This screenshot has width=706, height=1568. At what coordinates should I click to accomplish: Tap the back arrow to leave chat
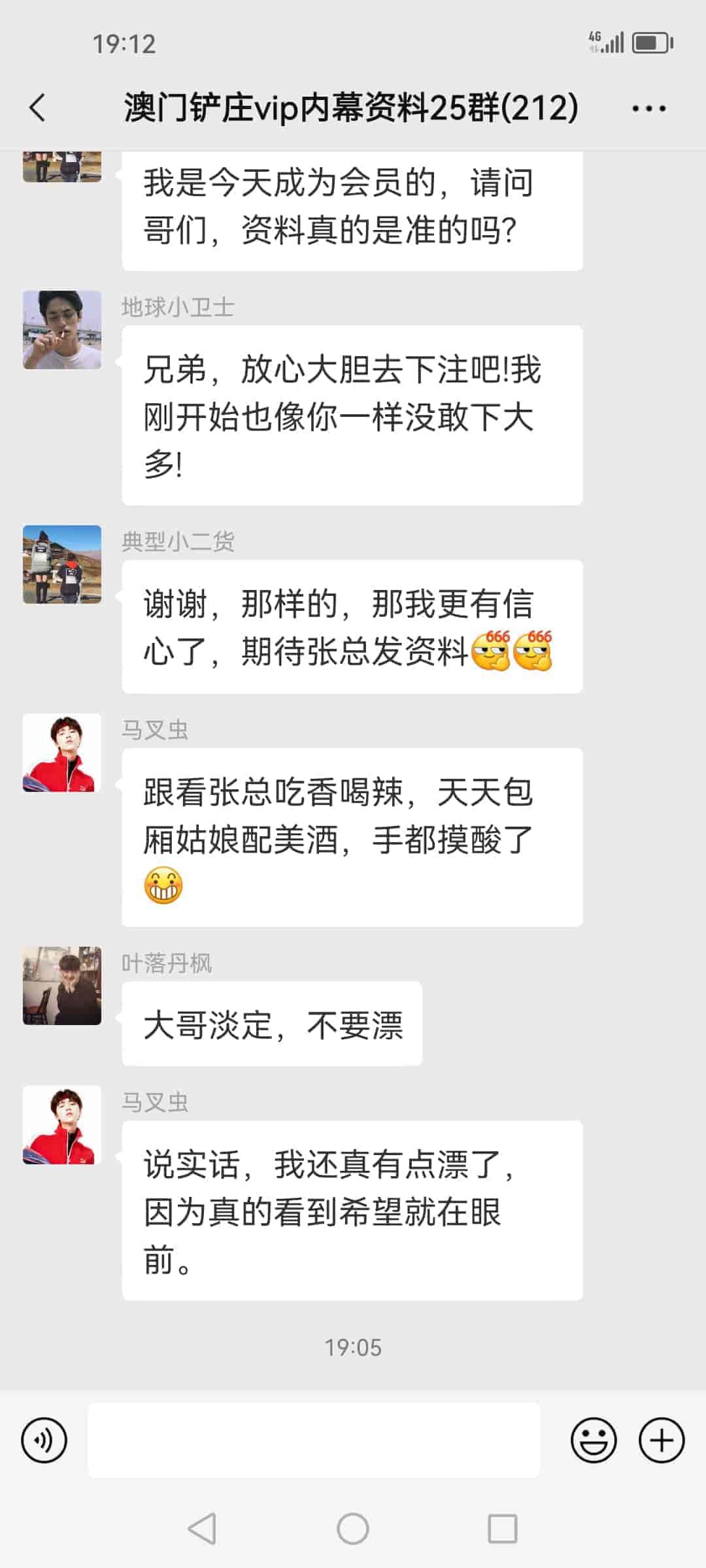(x=37, y=106)
